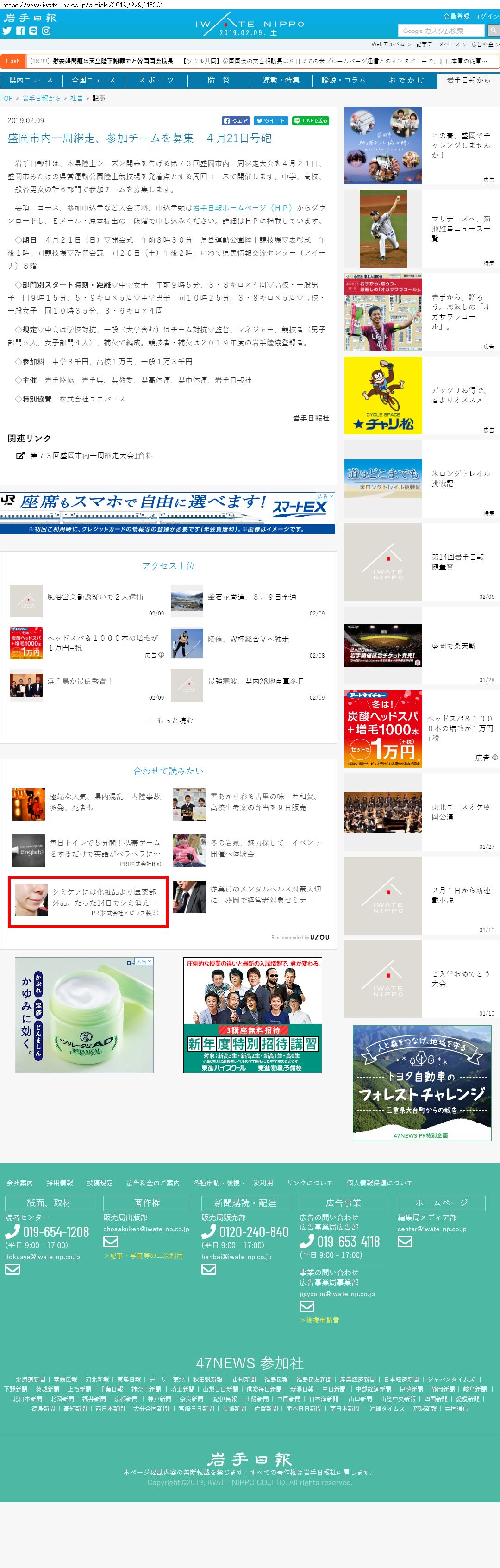Open 会員登録 link

456,16
